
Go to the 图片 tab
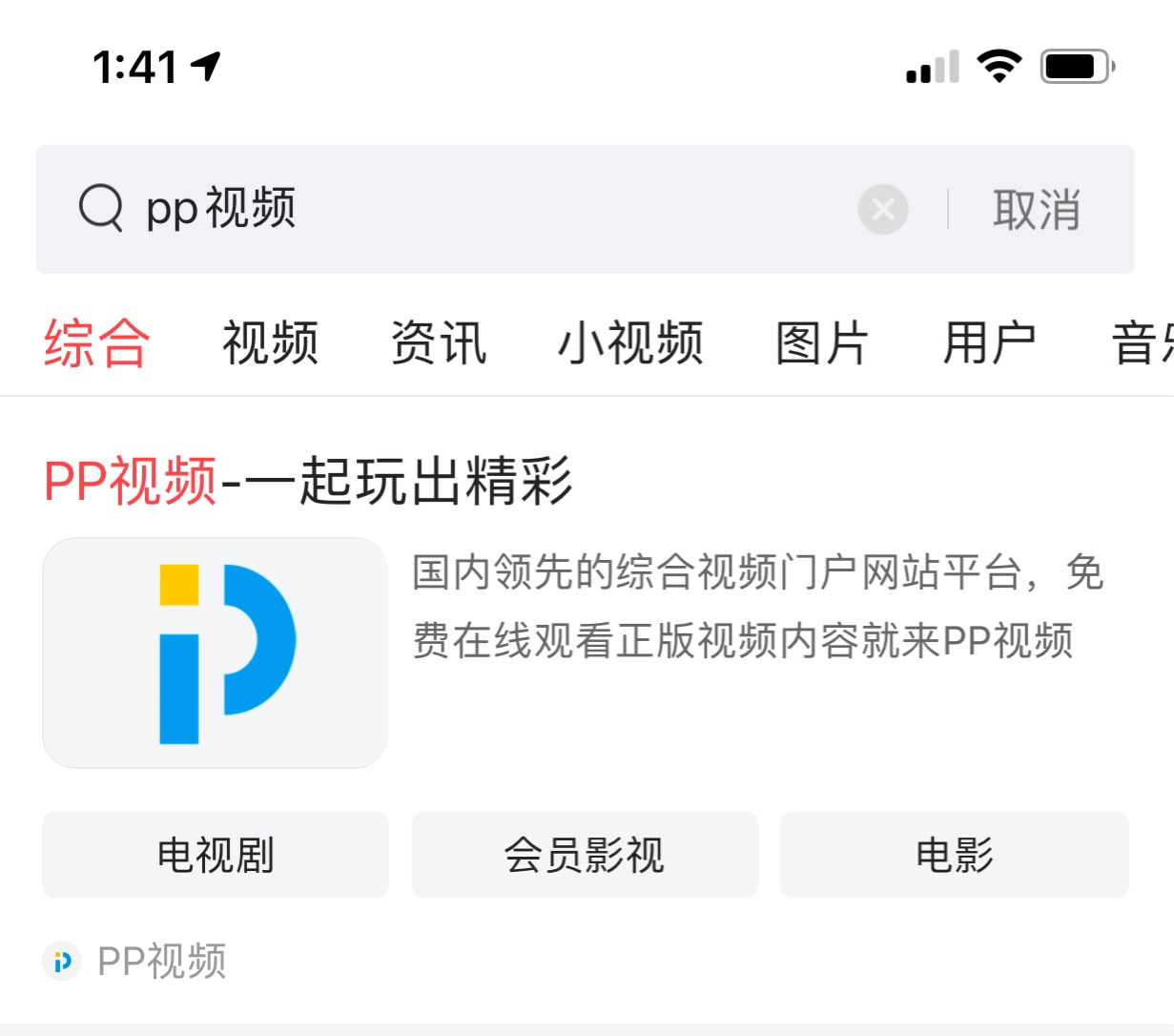click(822, 343)
